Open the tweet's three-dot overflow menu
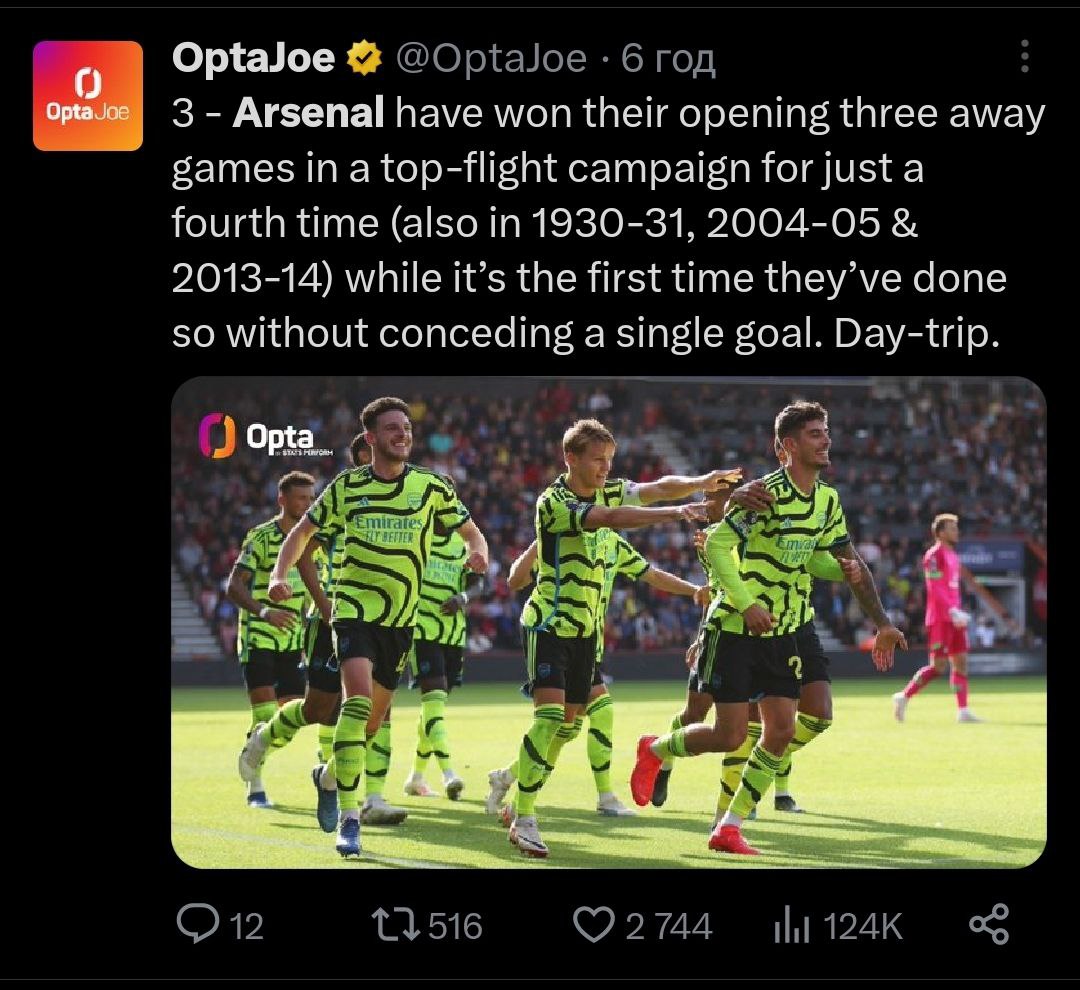 click(x=1024, y=58)
